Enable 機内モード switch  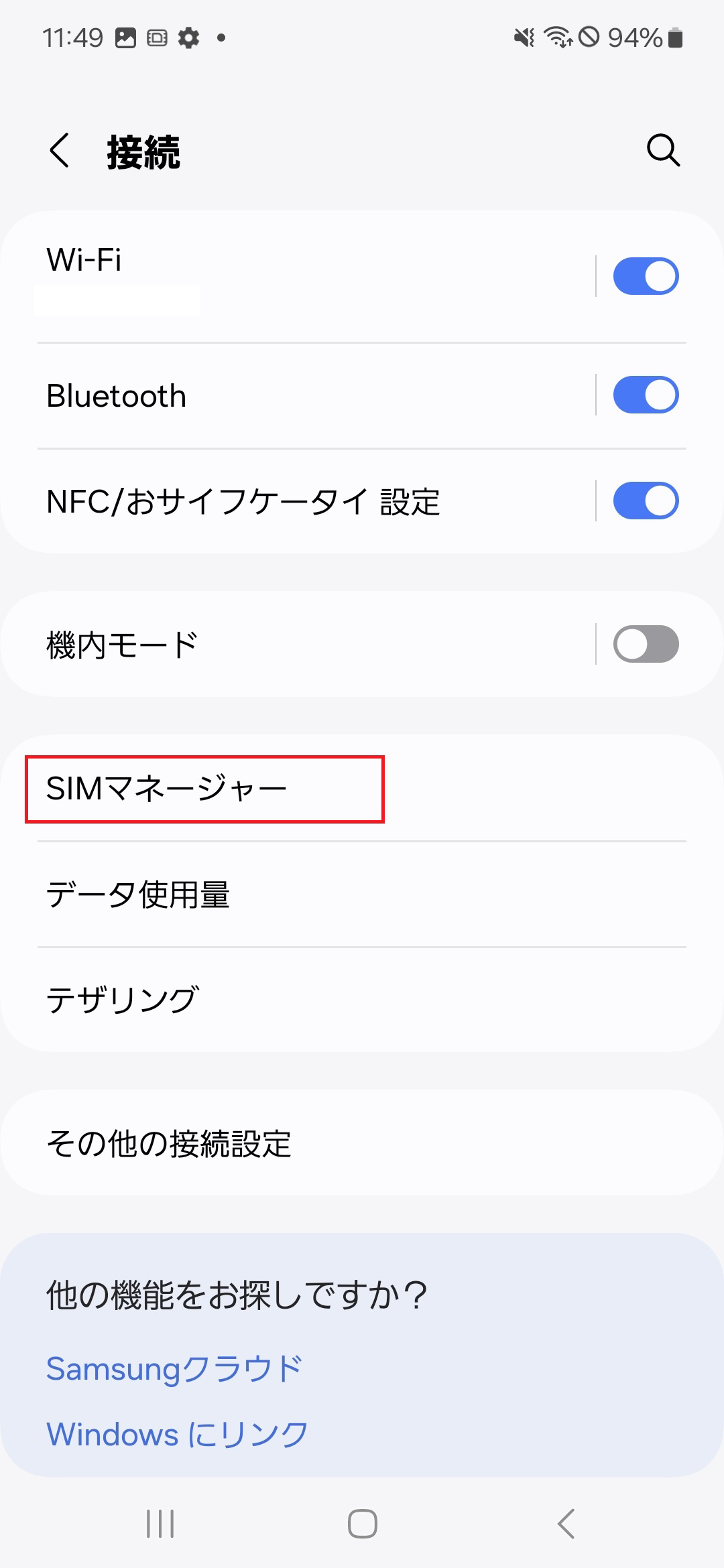645,643
